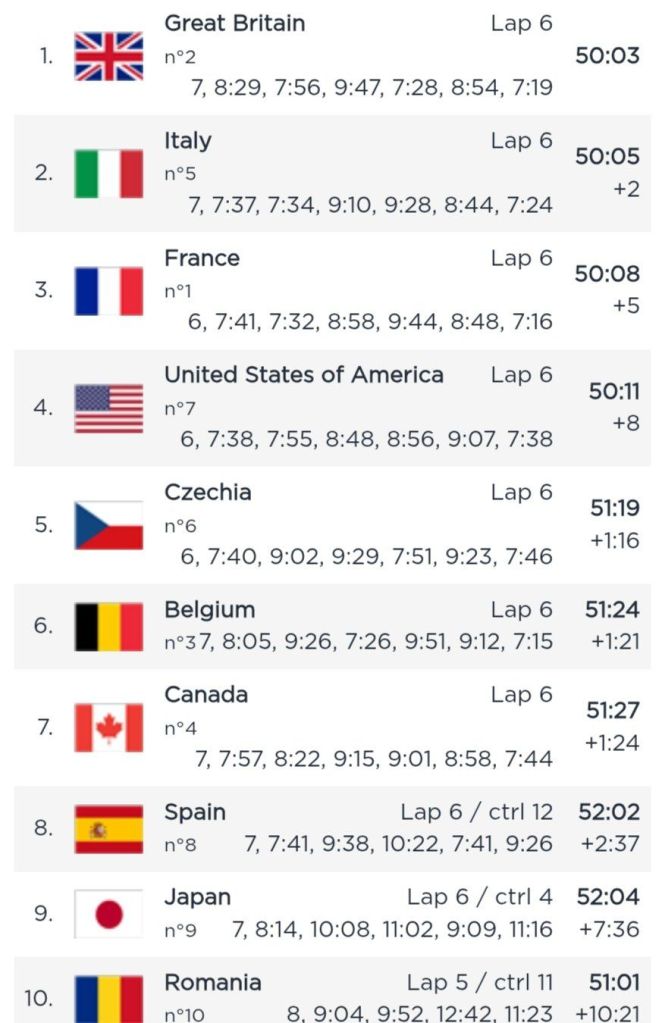Select the Italy team row
Image resolution: width=659 pixels, height=1023 pixels.
(x=330, y=173)
